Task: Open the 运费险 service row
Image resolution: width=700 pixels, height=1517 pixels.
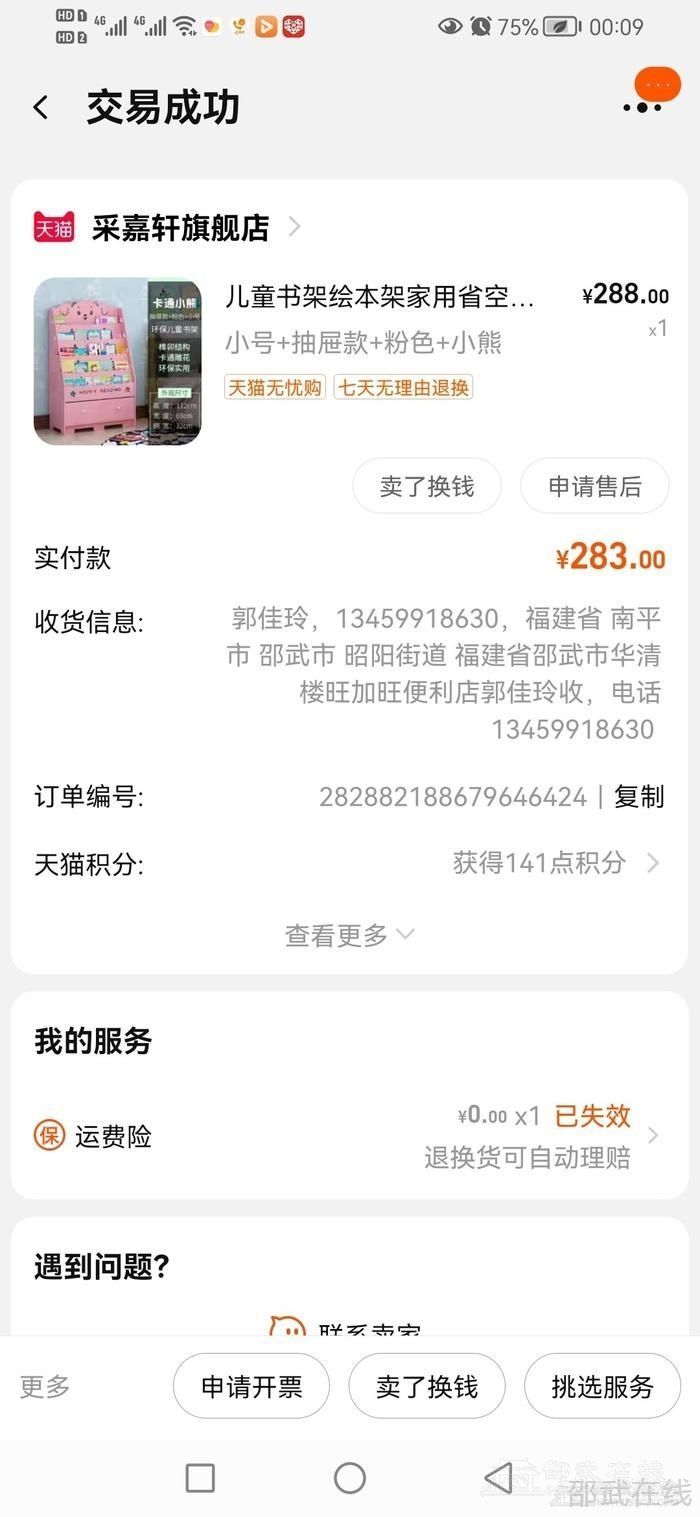Action: [348, 1137]
